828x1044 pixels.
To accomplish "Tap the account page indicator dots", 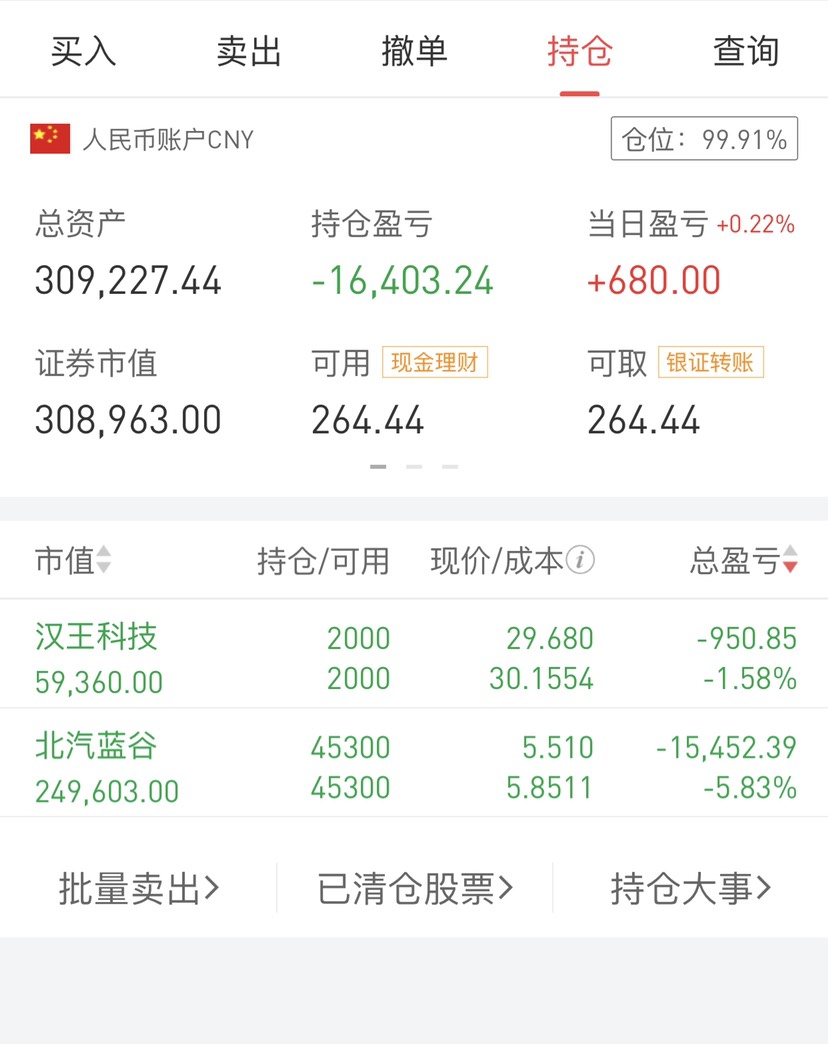I will (414, 466).
